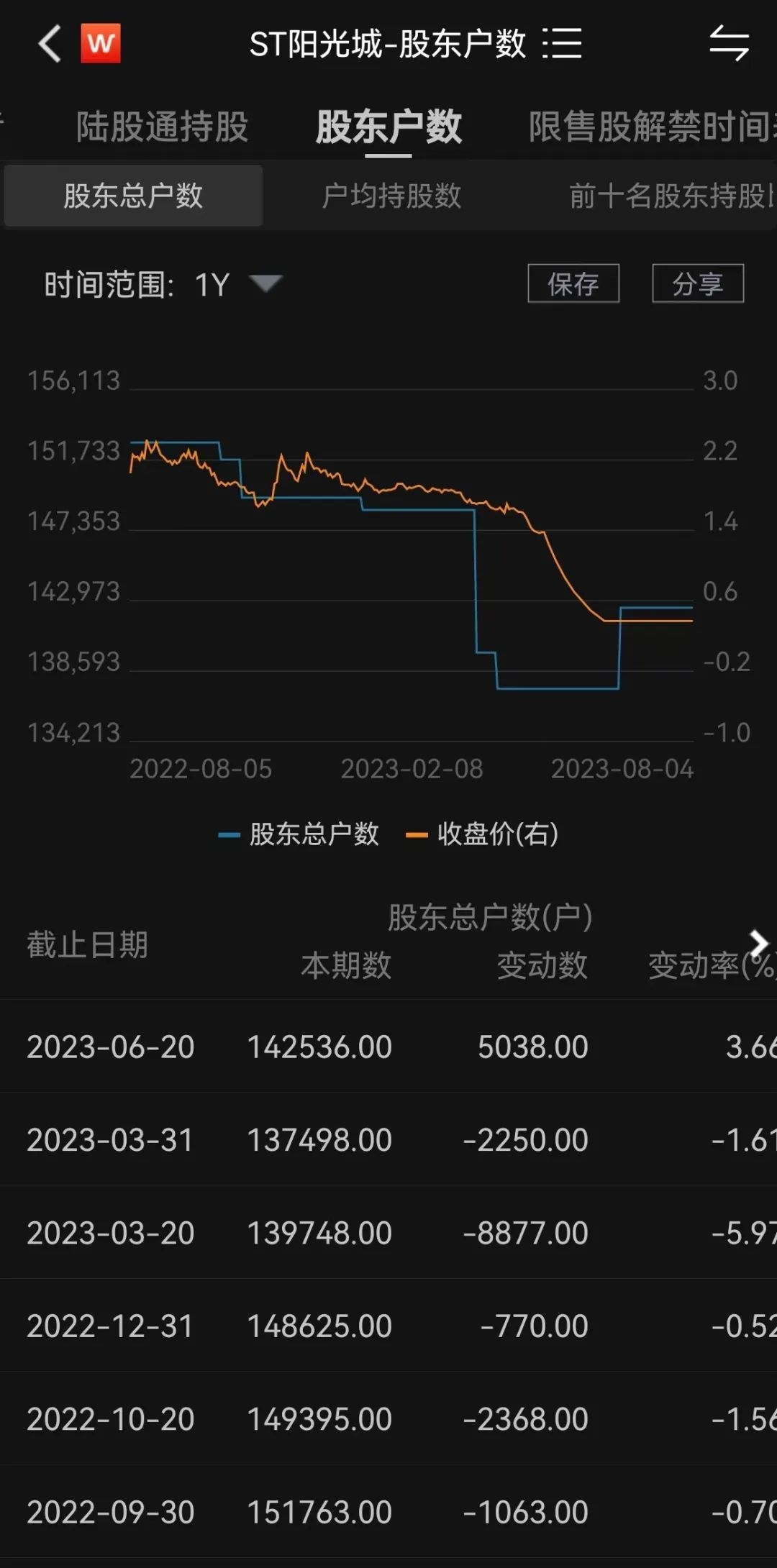This screenshot has height=1568, width=777.
Task: Open the red W logo icon
Action: [x=101, y=44]
